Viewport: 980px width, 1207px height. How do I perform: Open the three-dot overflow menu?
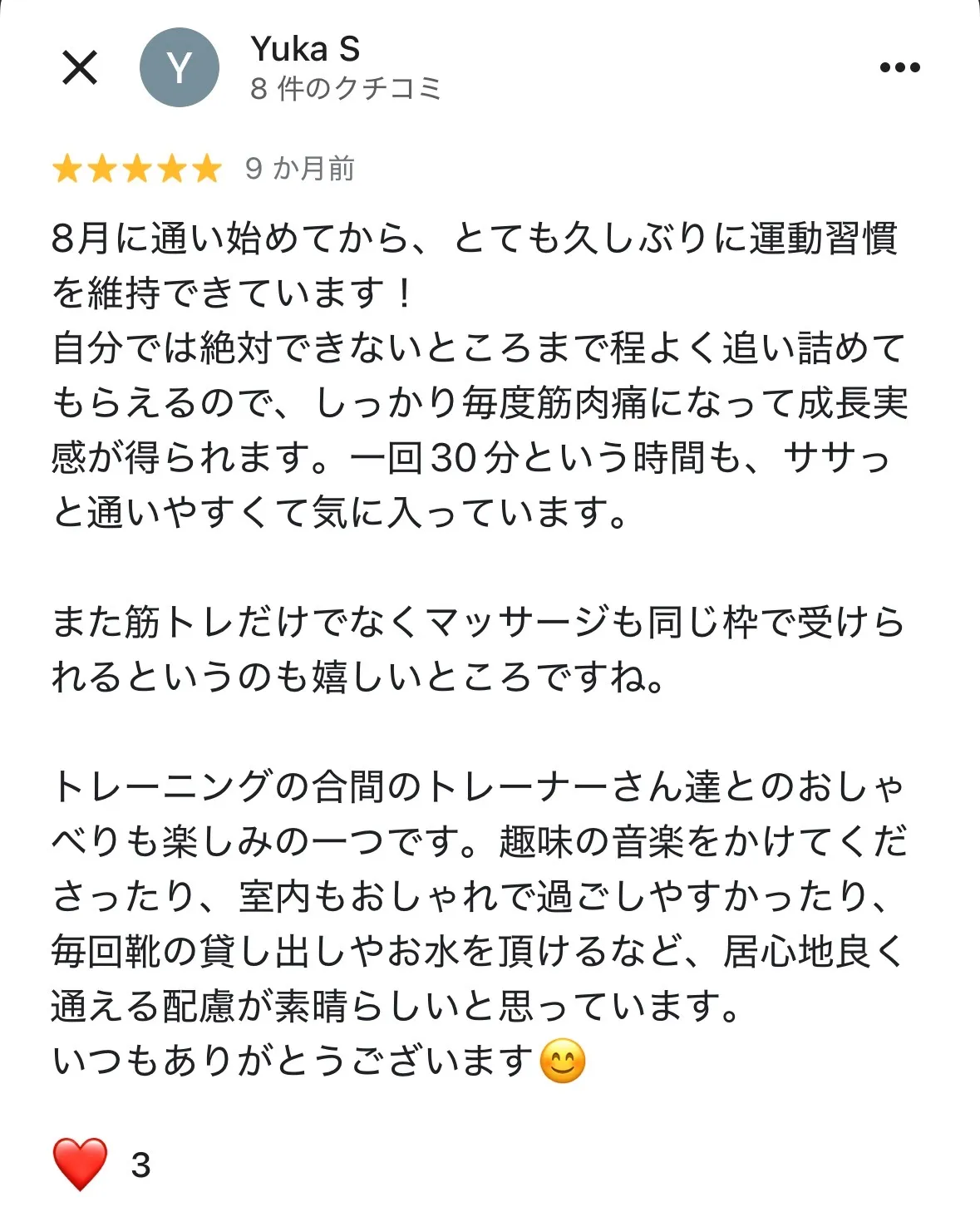point(899,67)
